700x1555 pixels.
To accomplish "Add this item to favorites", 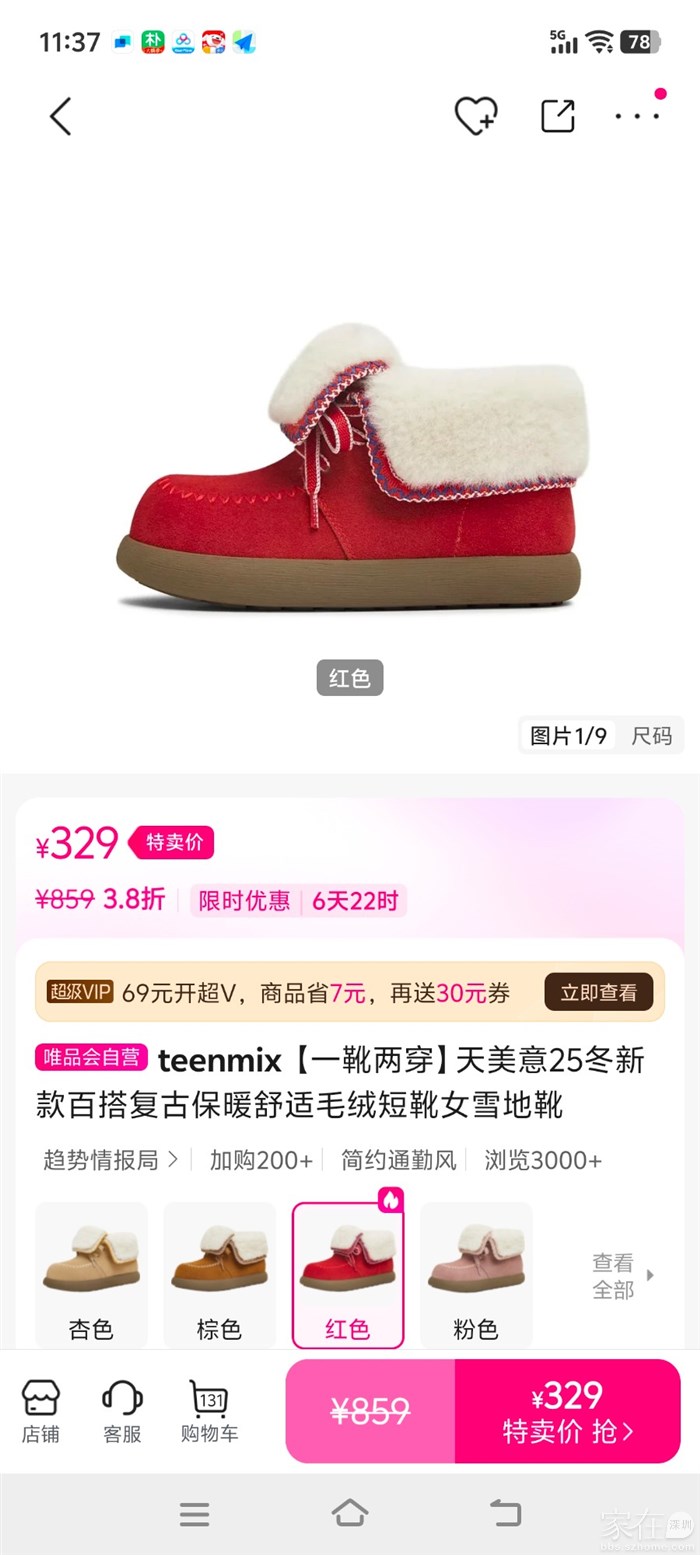I will tap(475, 117).
